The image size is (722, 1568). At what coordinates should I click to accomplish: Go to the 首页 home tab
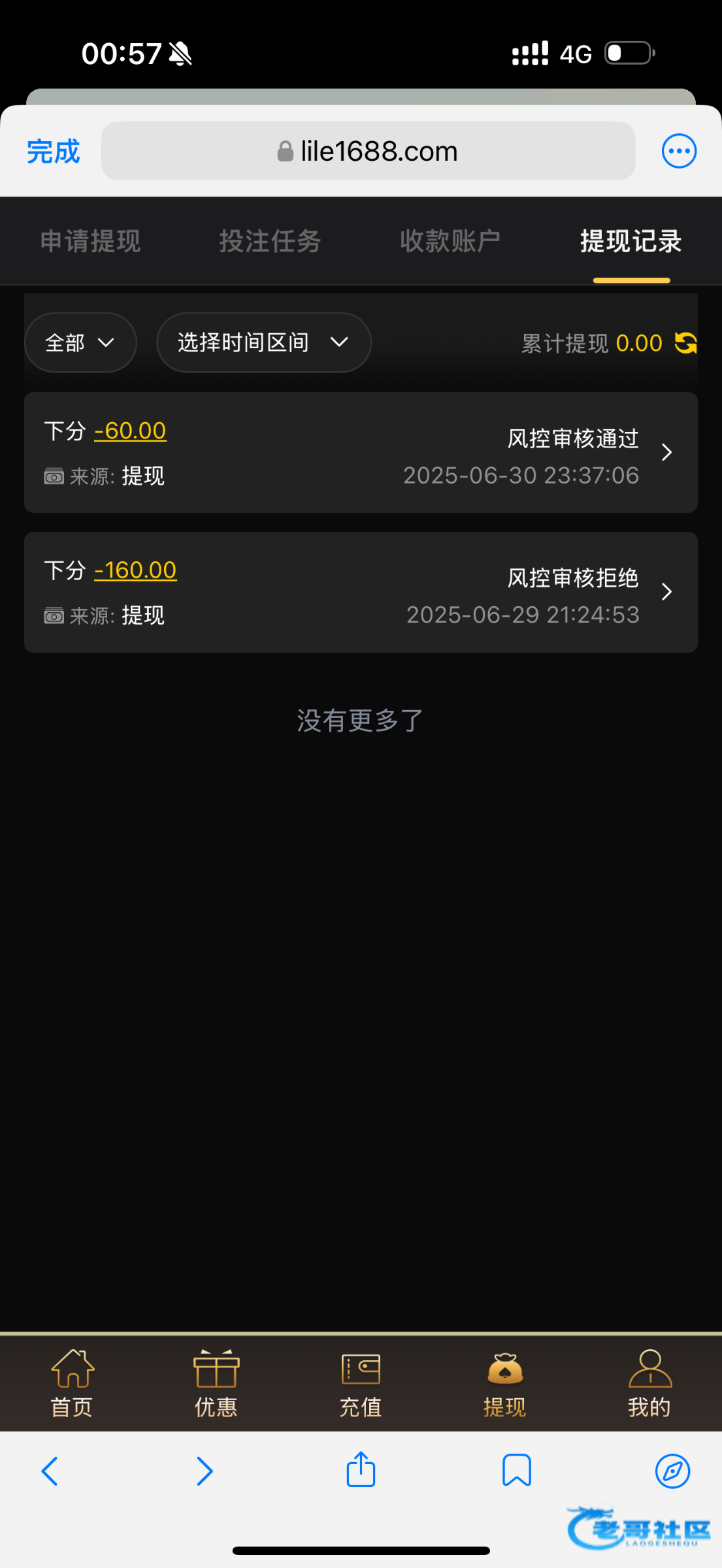coord(72,1383)
